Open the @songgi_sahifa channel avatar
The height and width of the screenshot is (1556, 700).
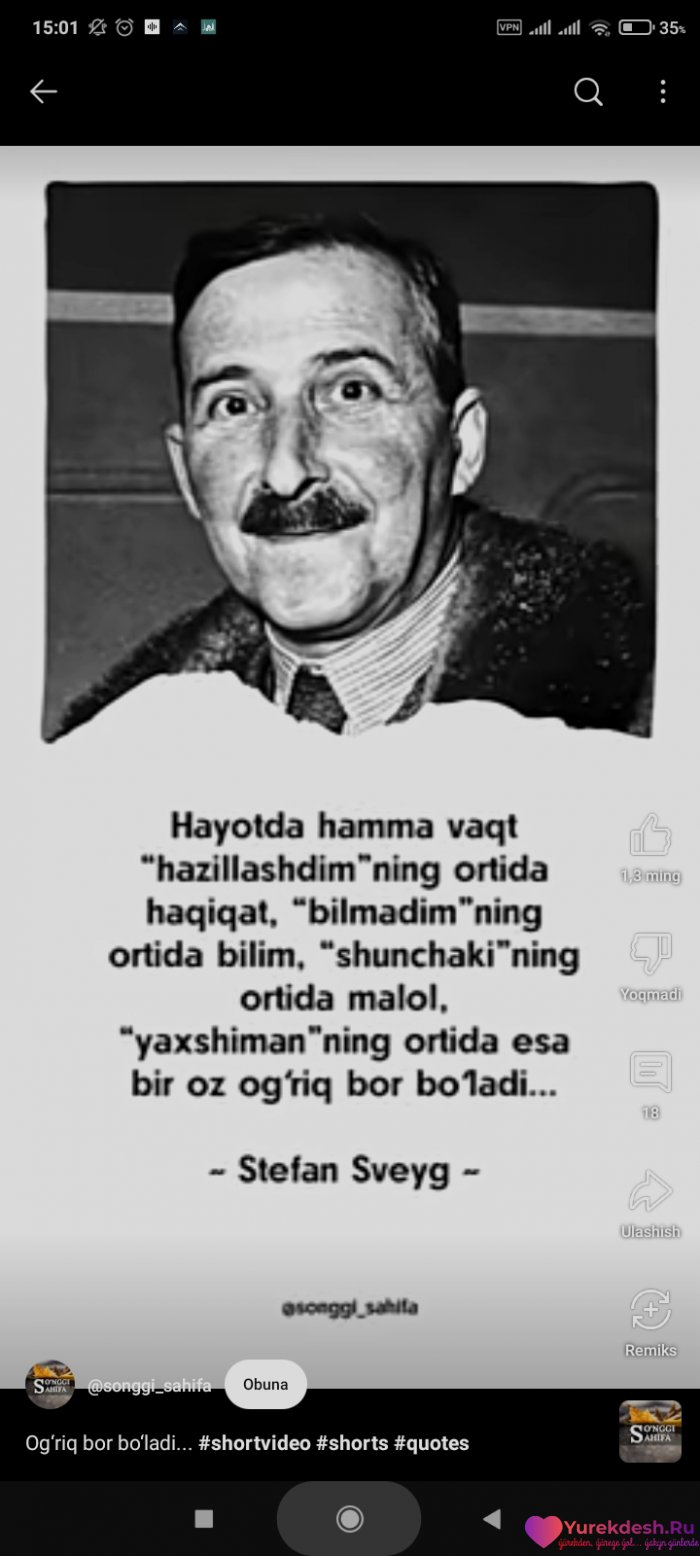tap(50, 1385)
